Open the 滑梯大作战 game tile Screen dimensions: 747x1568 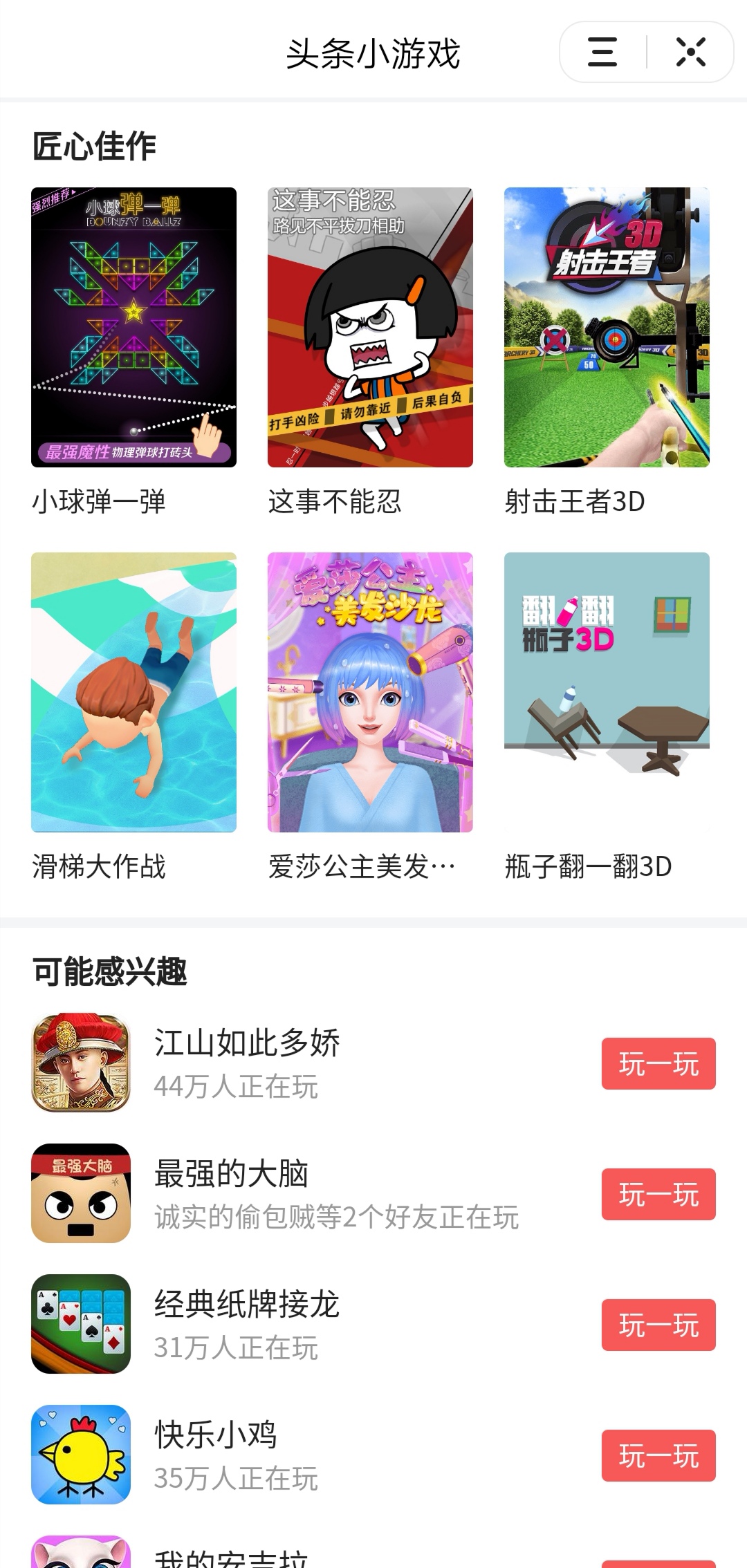coord(133,692)
